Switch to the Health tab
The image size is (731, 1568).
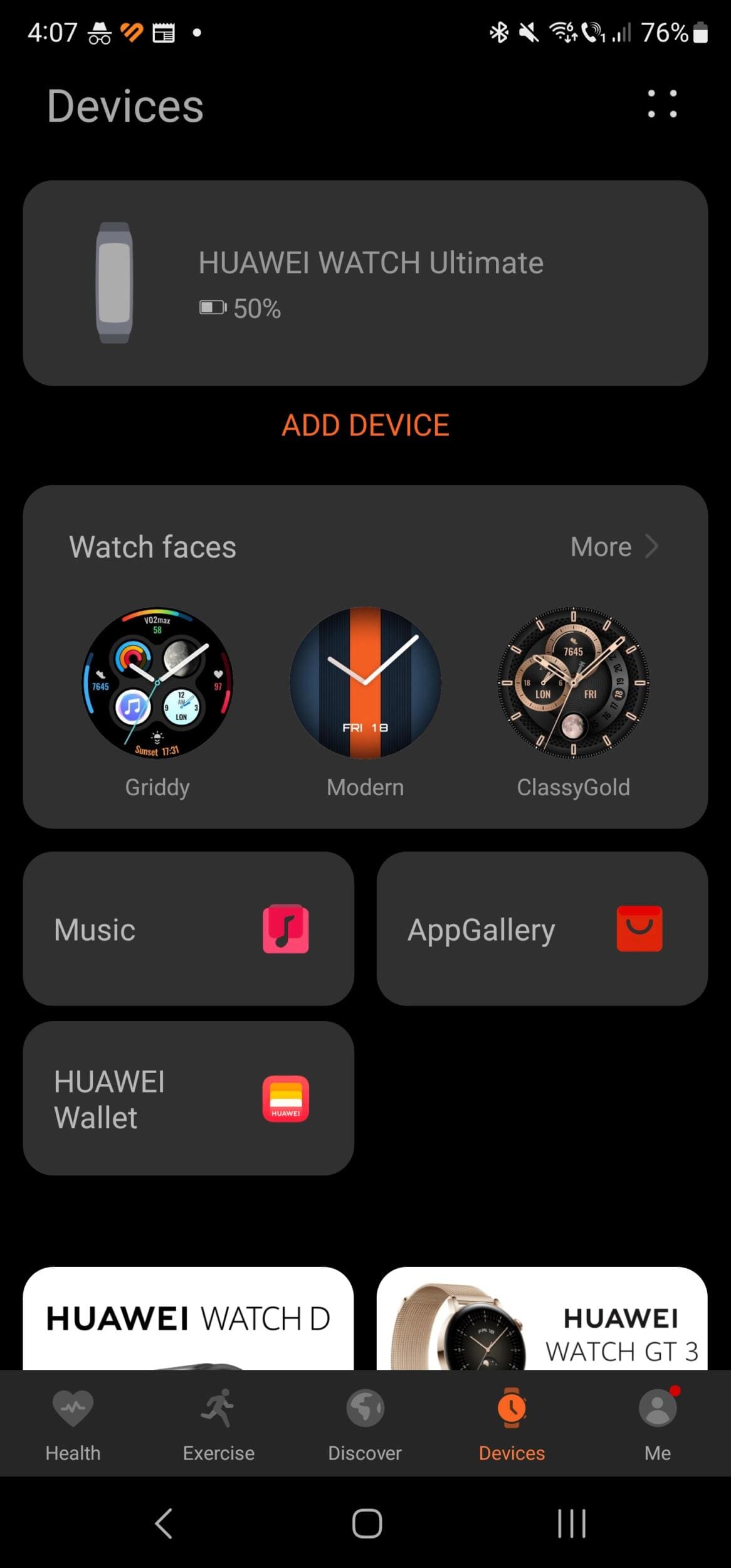73,1424
